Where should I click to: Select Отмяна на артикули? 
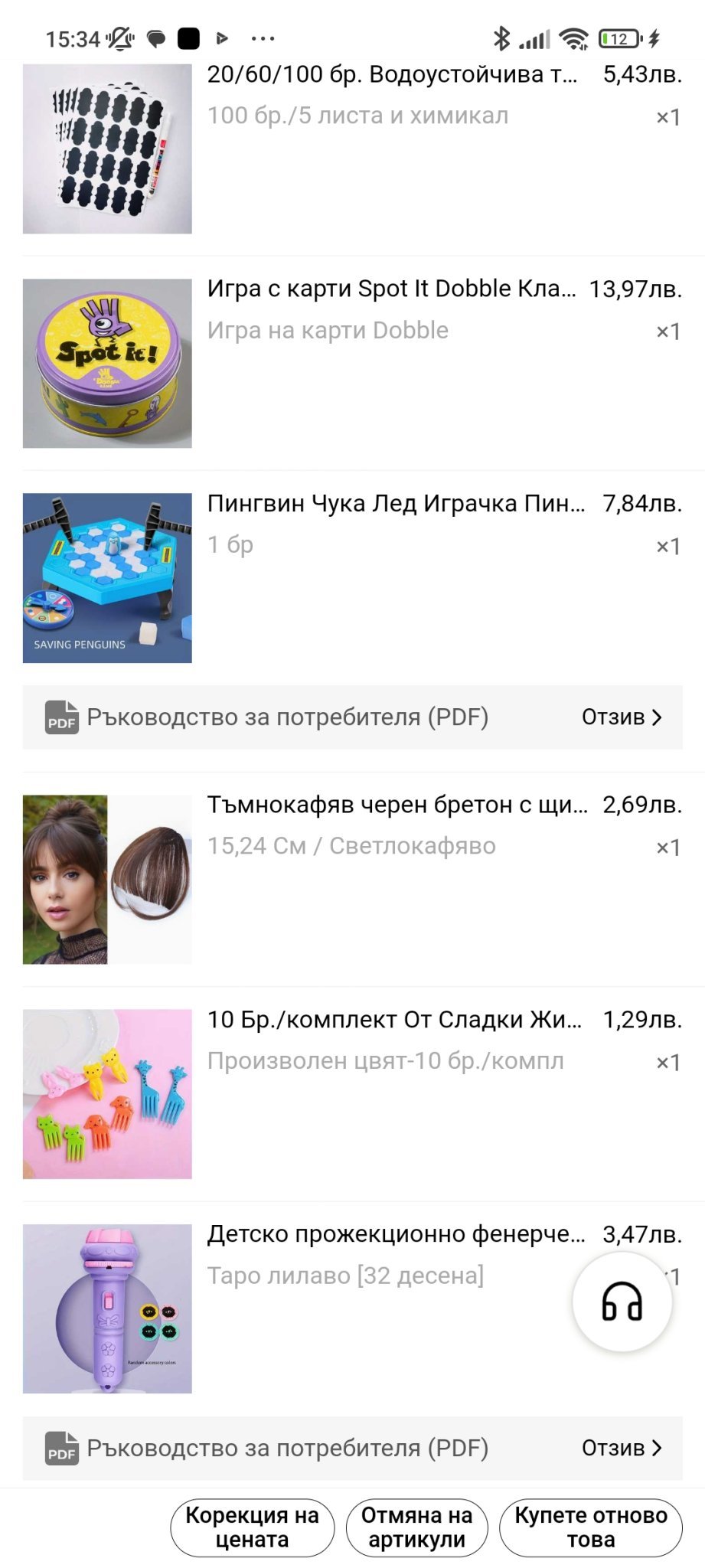click(416, 1527)
